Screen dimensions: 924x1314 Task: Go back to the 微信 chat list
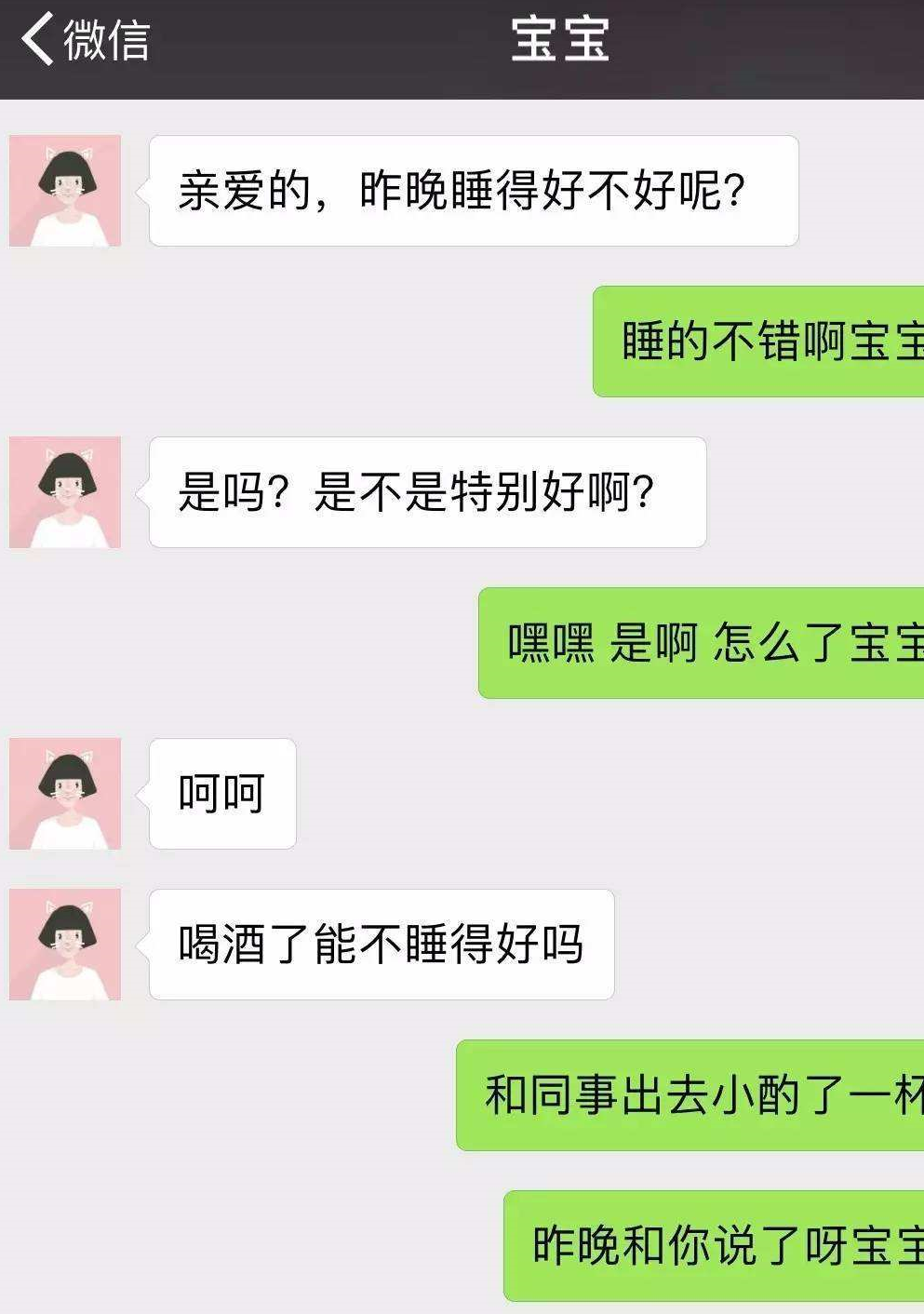[x=84, y=41]
